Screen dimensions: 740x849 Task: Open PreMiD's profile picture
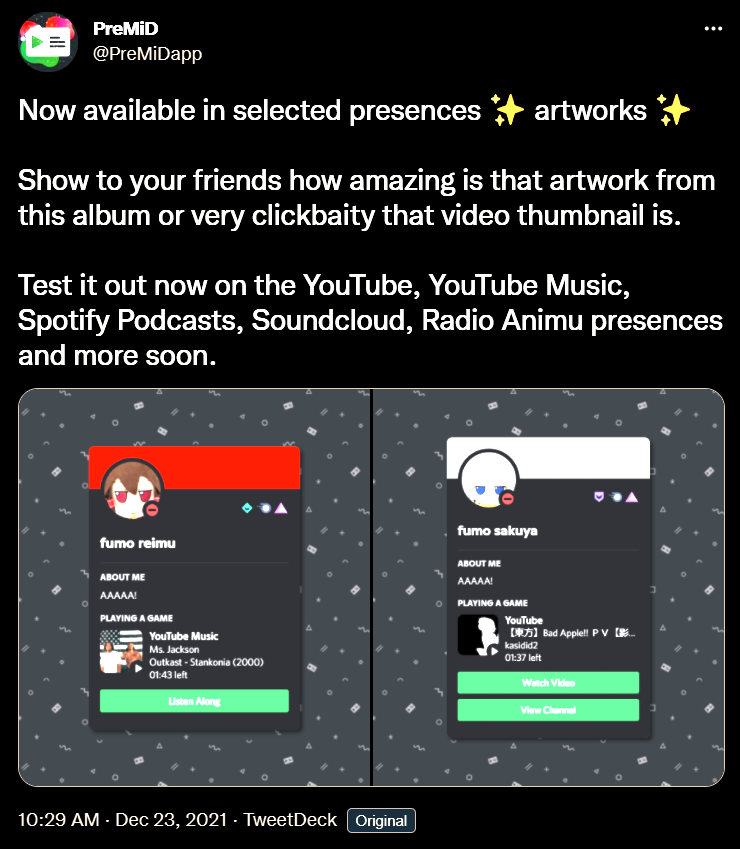(48, 41)
